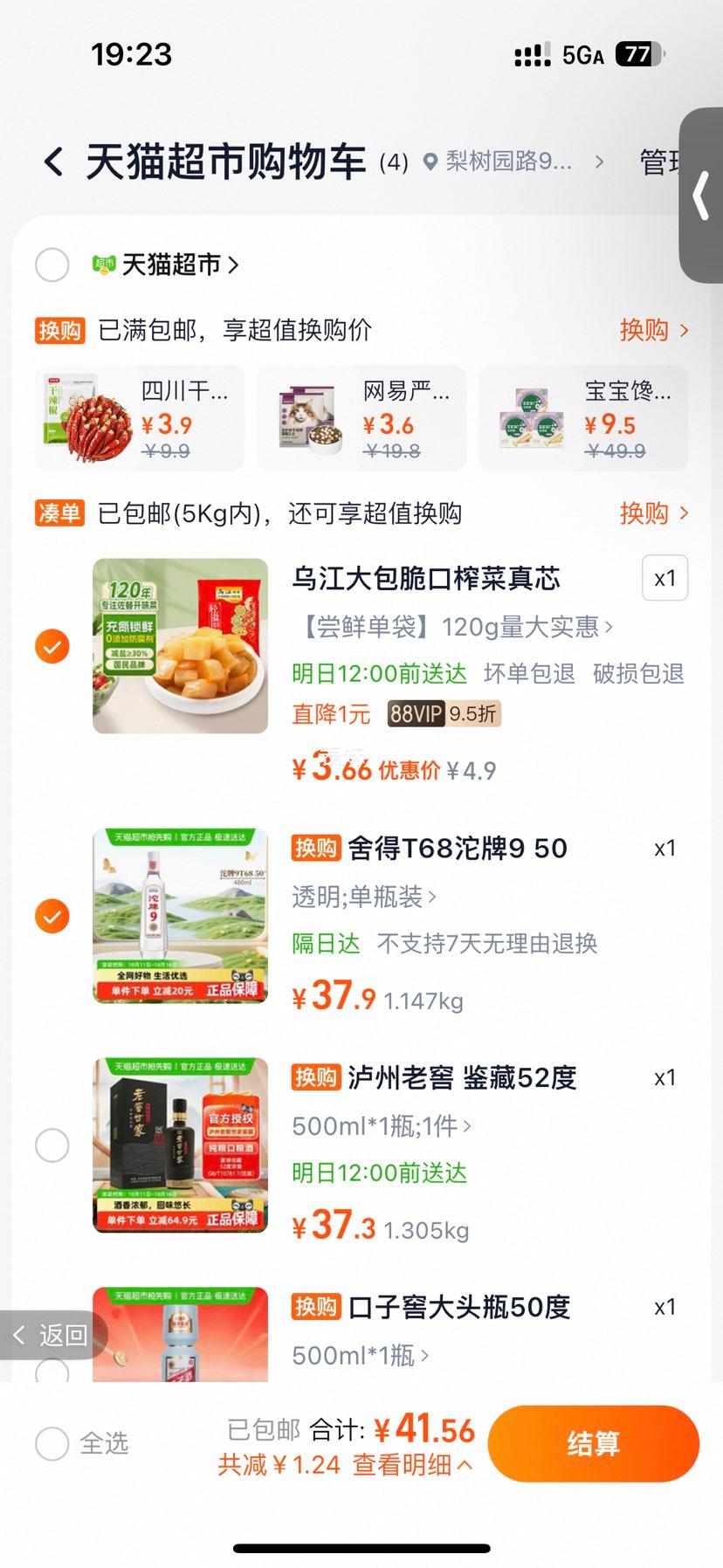Open 换购 link beside 已满包邮

point(654,330)
